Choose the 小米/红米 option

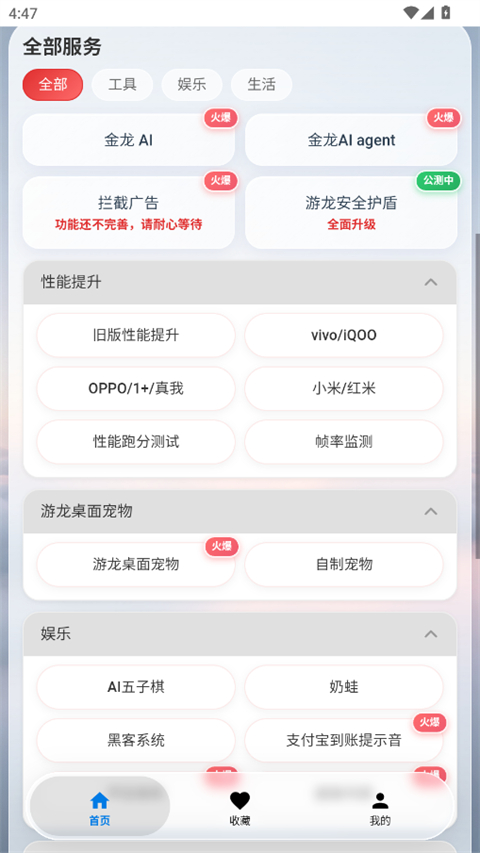click(344, 388)
